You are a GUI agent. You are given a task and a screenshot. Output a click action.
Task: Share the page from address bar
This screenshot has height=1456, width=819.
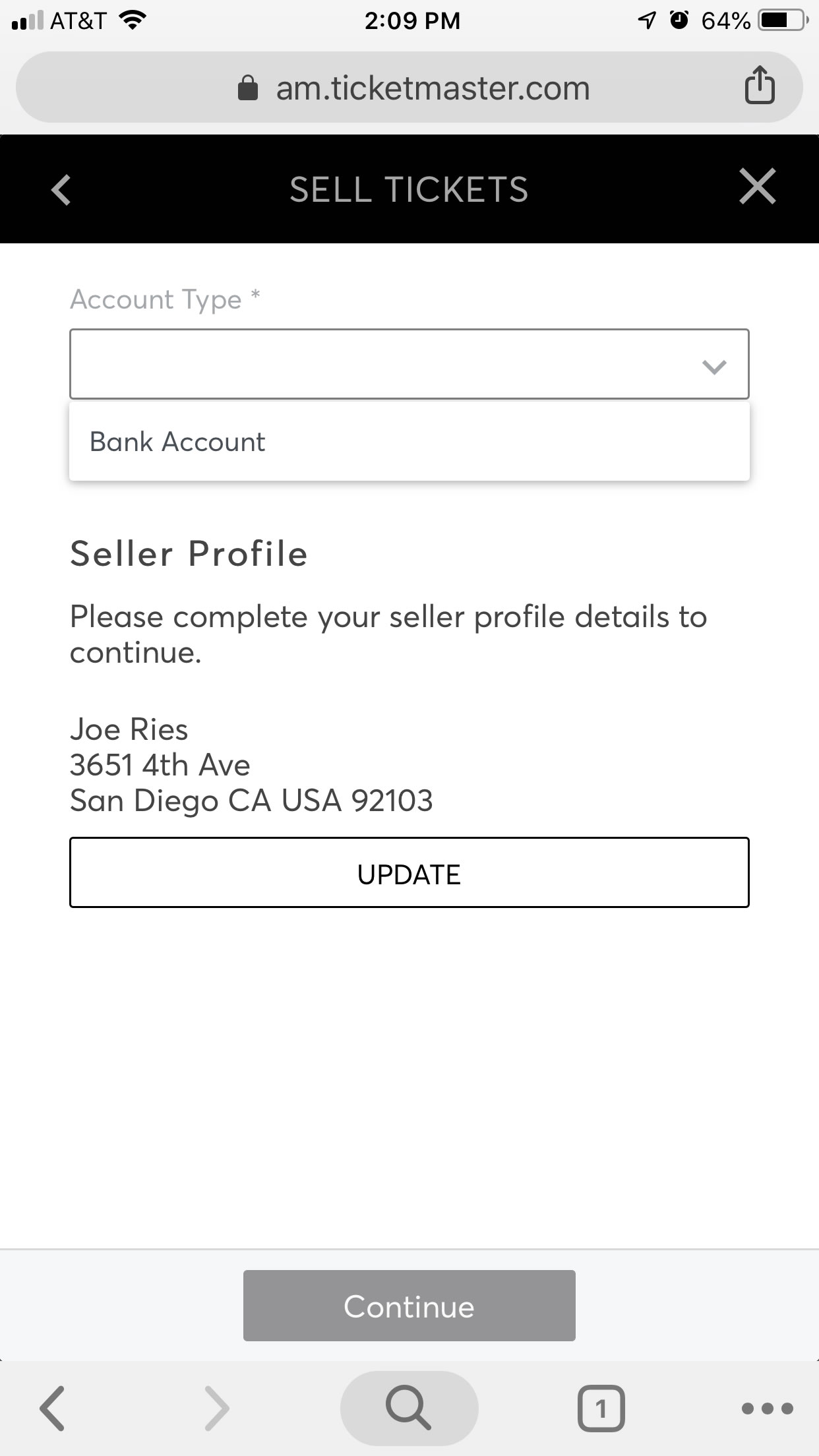click(760, 86)
